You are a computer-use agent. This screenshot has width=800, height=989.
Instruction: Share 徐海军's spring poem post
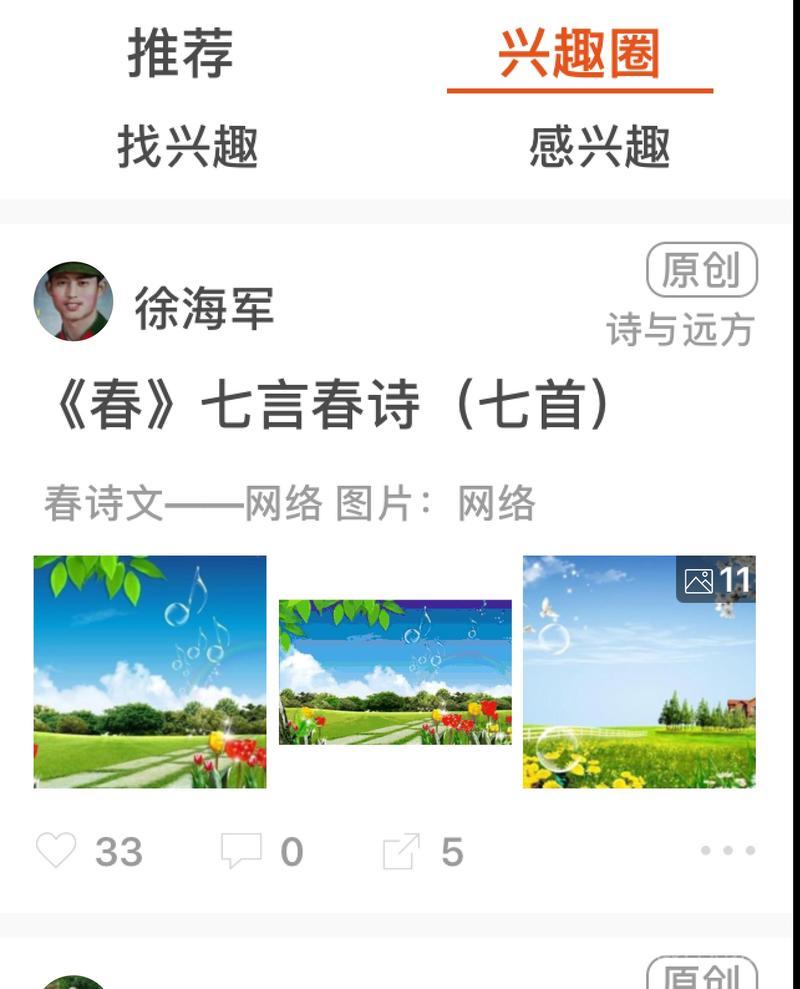click(x=402, y=852)
